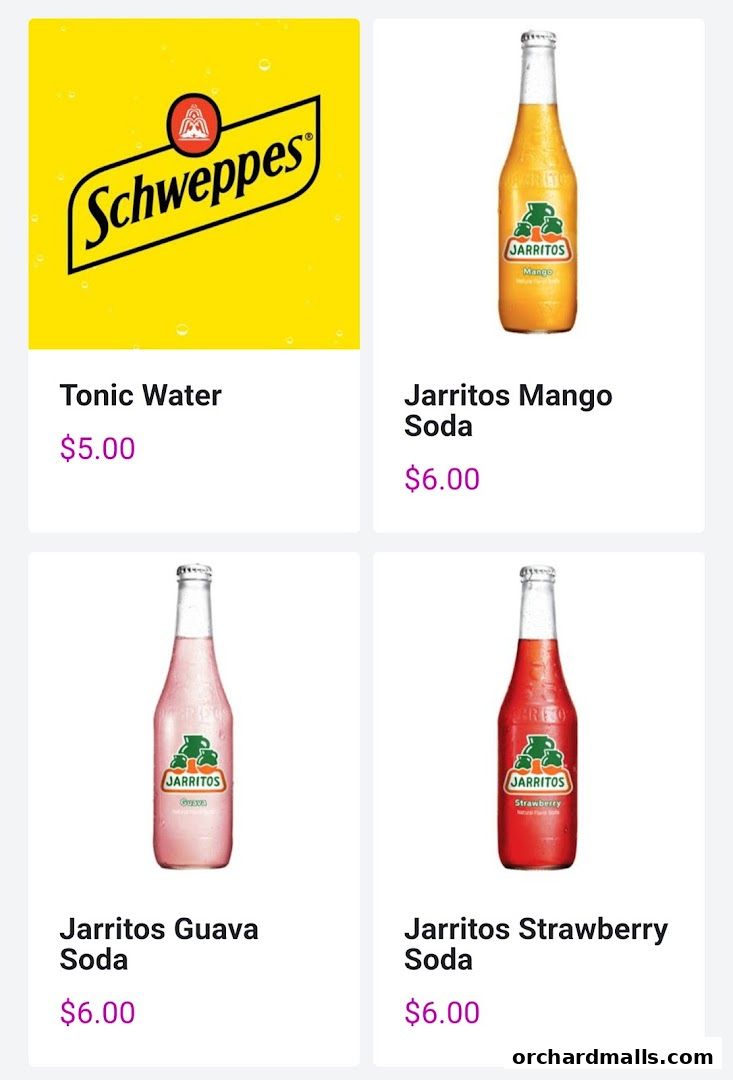
Task: Open the Tonic Water product card
Action: (x=193, y=275)
